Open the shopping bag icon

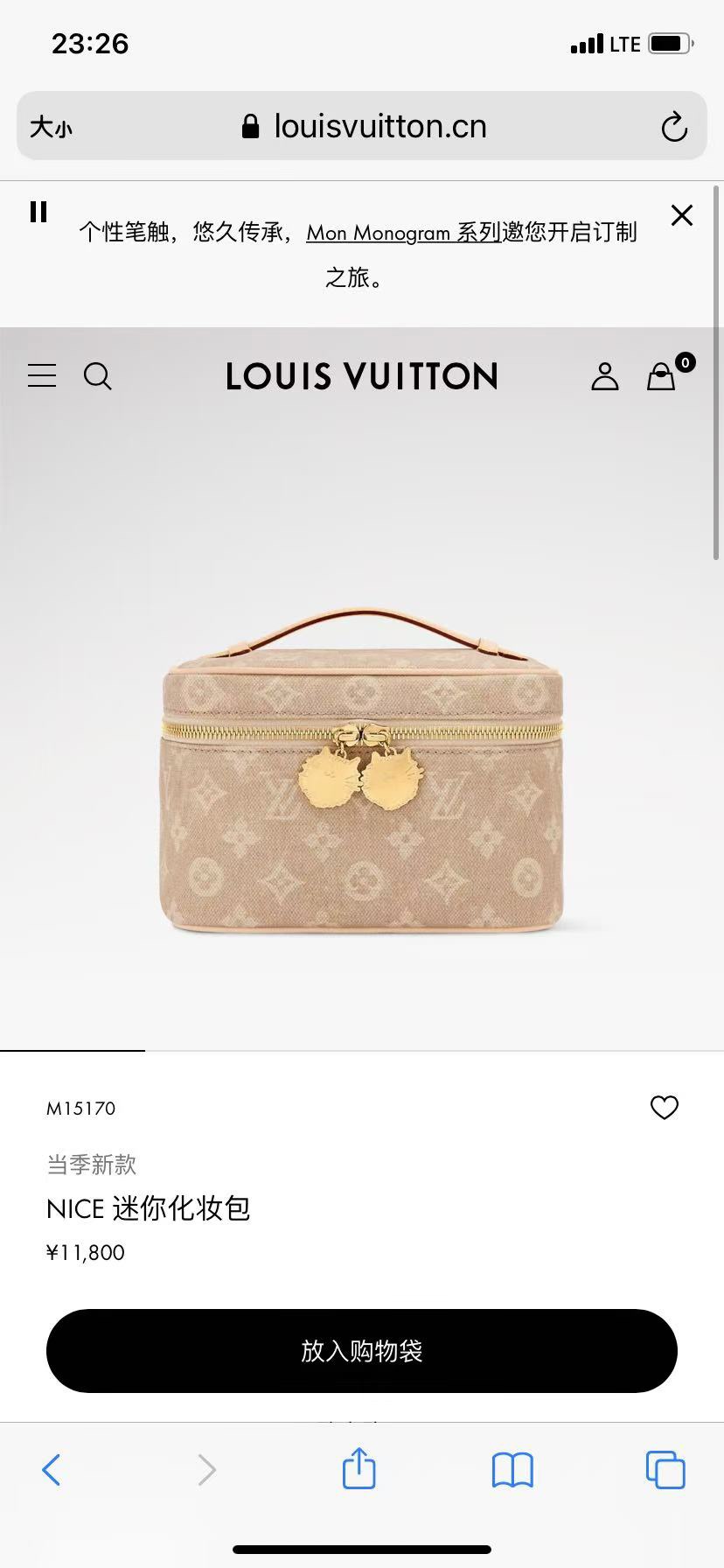(x=660, y=378)
